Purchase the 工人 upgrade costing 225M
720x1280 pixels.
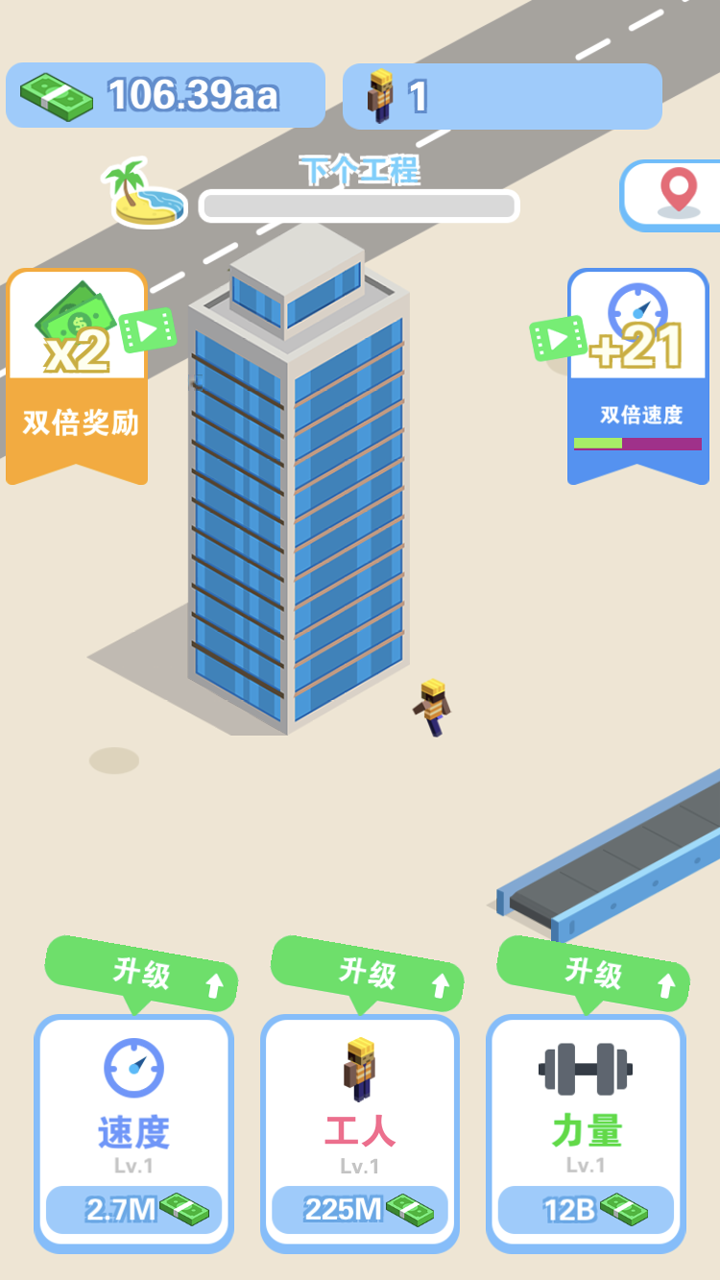360,1210
